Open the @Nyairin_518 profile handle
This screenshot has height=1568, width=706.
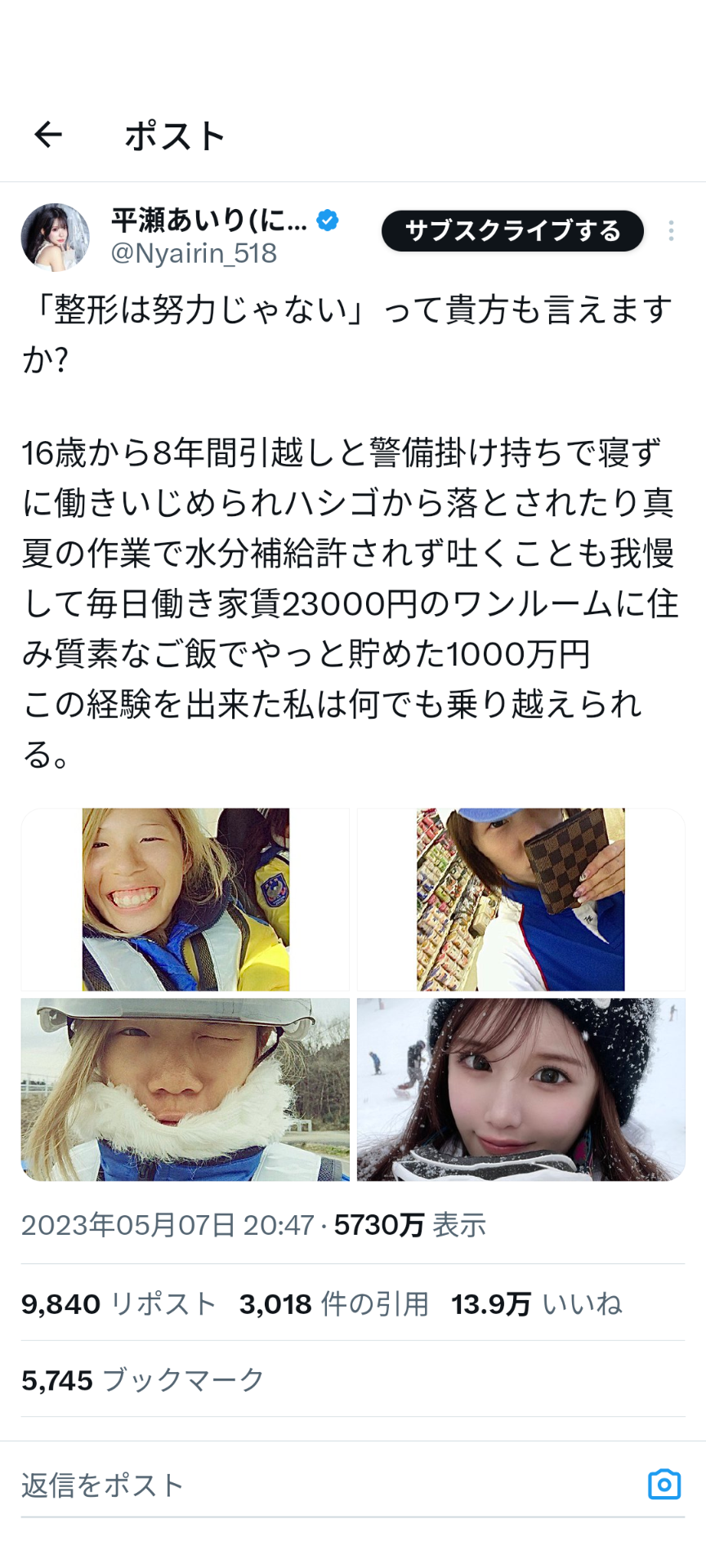(194, 254)
